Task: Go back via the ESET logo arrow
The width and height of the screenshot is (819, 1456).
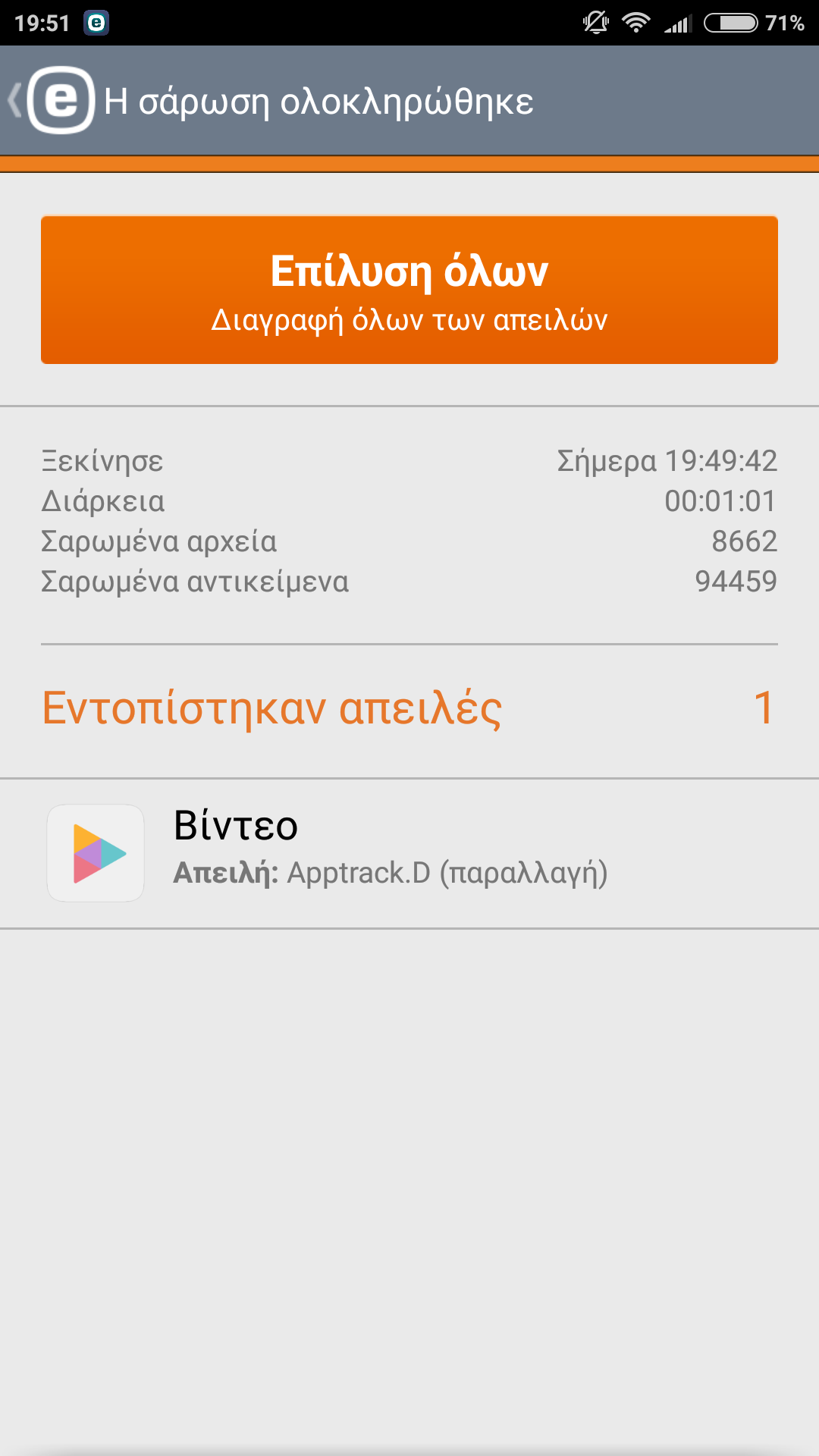Action: [52, 101]
